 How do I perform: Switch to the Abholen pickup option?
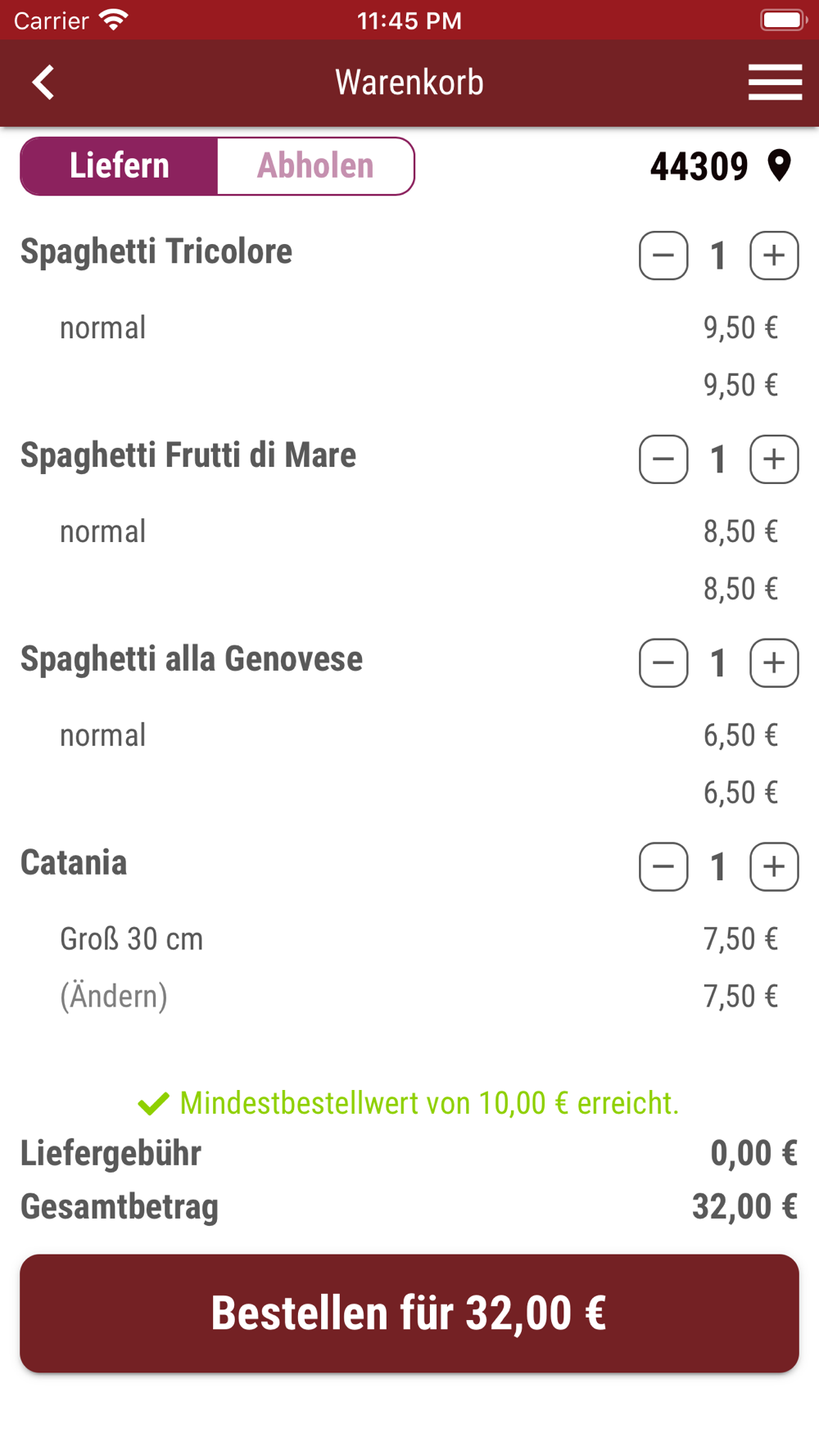pos(316,166)
